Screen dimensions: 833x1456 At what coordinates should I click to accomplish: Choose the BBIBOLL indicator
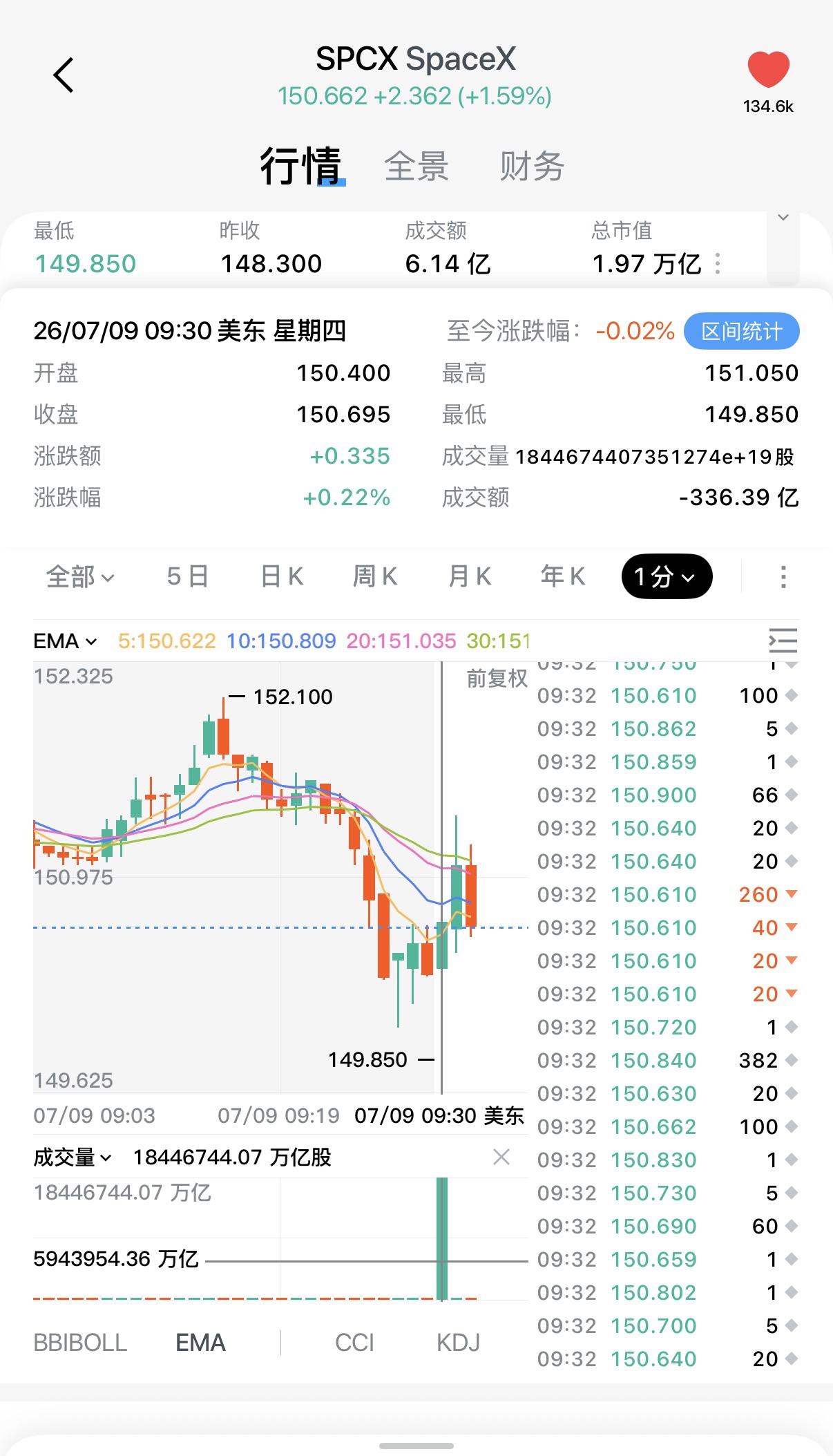coord(80,1343)
